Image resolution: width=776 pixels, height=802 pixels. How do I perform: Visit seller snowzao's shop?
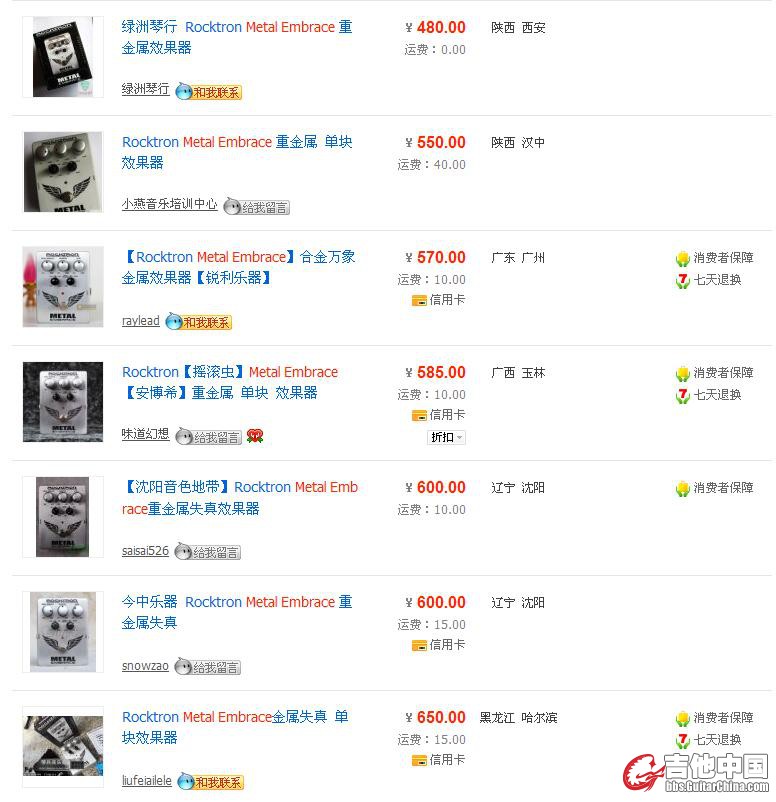click(145, 666)
